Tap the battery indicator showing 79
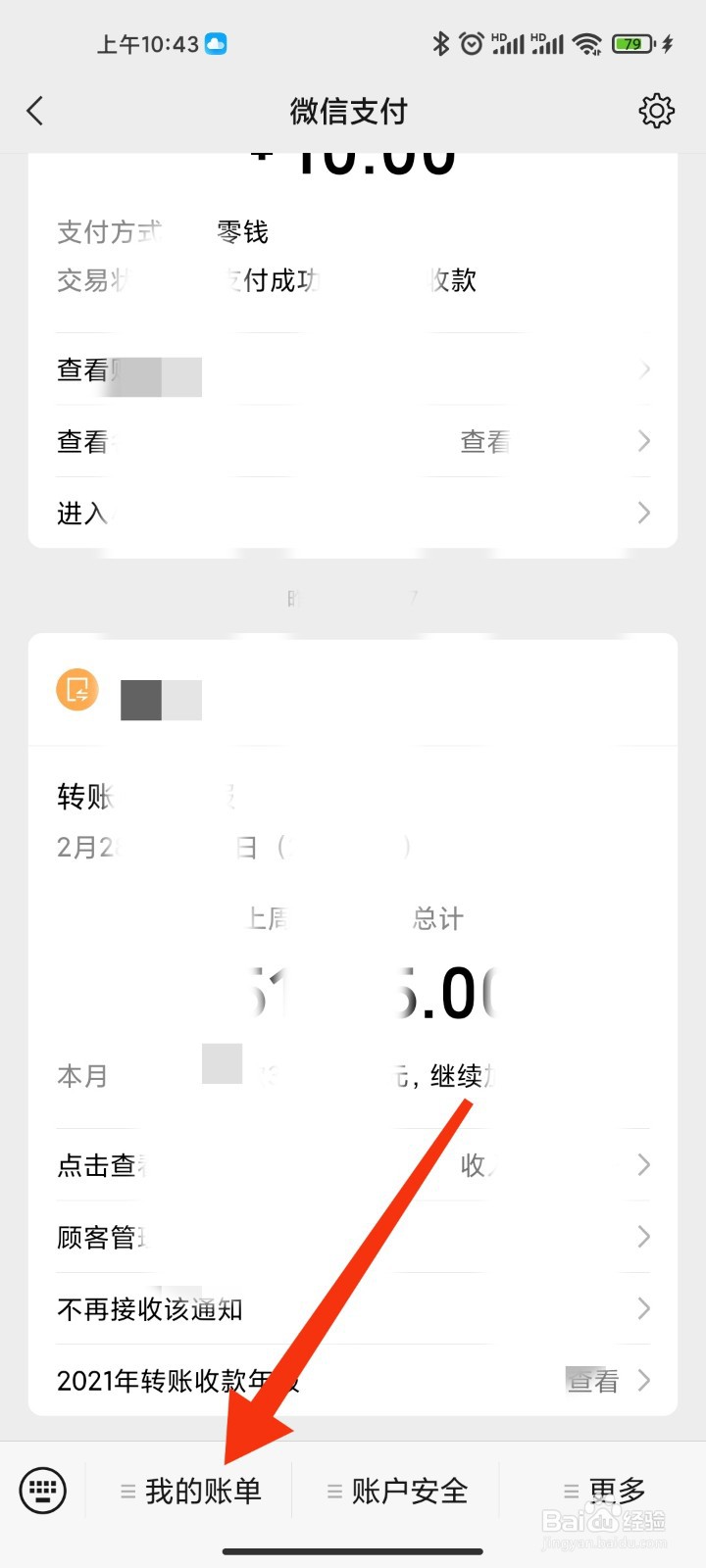The width and height of the screenshot is (706, 1568). pos(632,43)
